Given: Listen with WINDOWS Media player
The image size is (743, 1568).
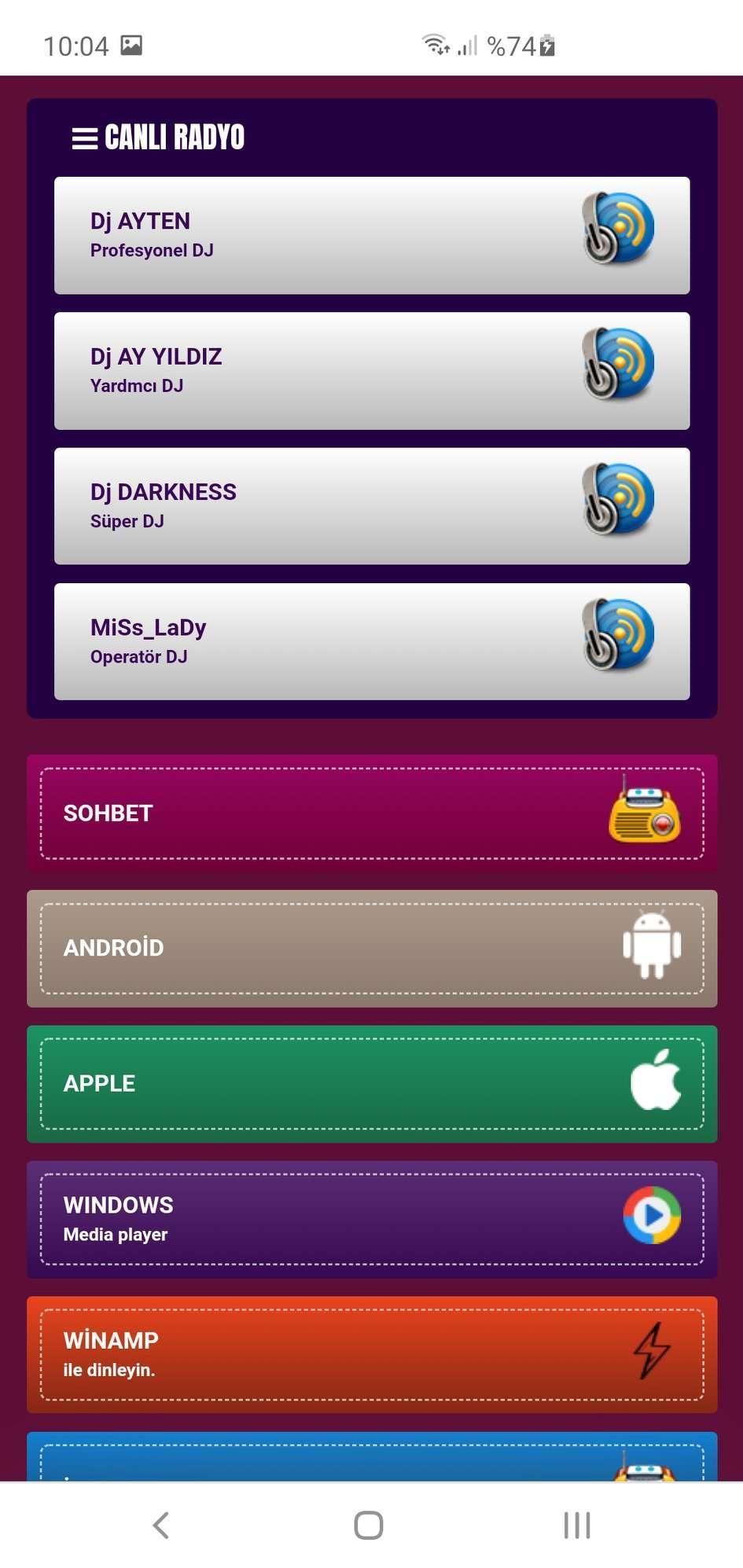Looking at the screenshot, I should click(371, 1219).
